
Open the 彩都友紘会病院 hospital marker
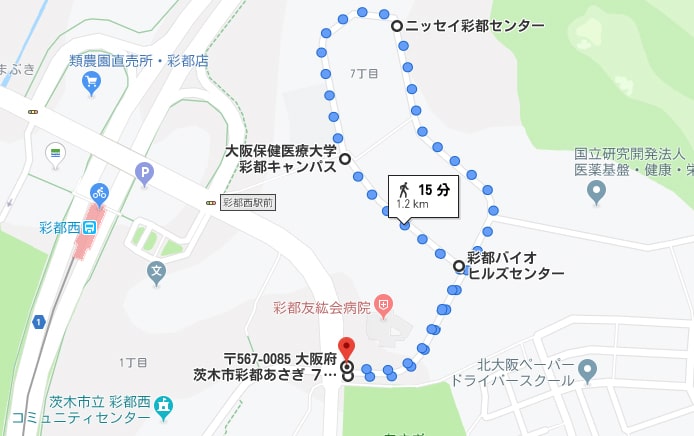383,304
